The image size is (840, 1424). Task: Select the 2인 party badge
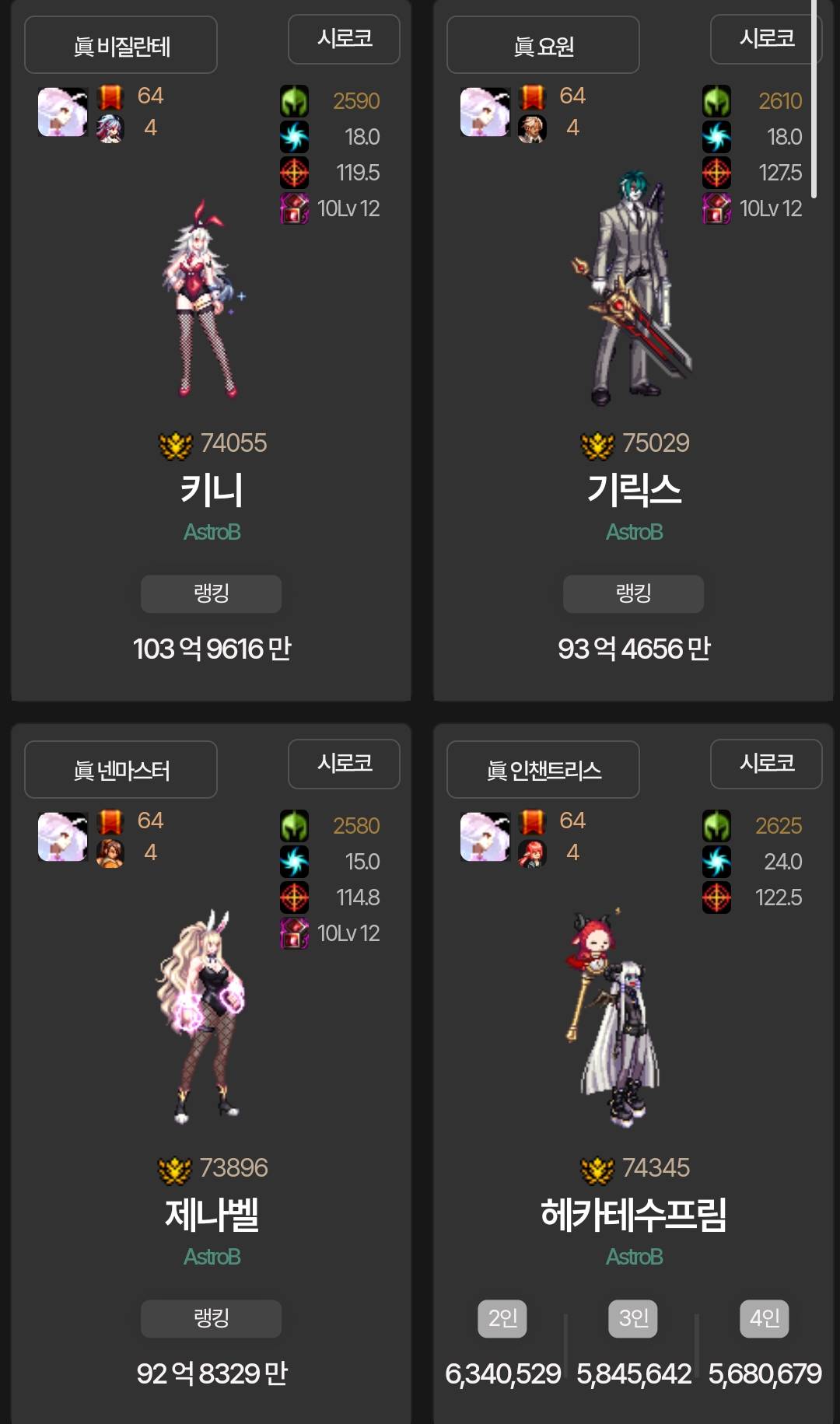click(502, 1318)
